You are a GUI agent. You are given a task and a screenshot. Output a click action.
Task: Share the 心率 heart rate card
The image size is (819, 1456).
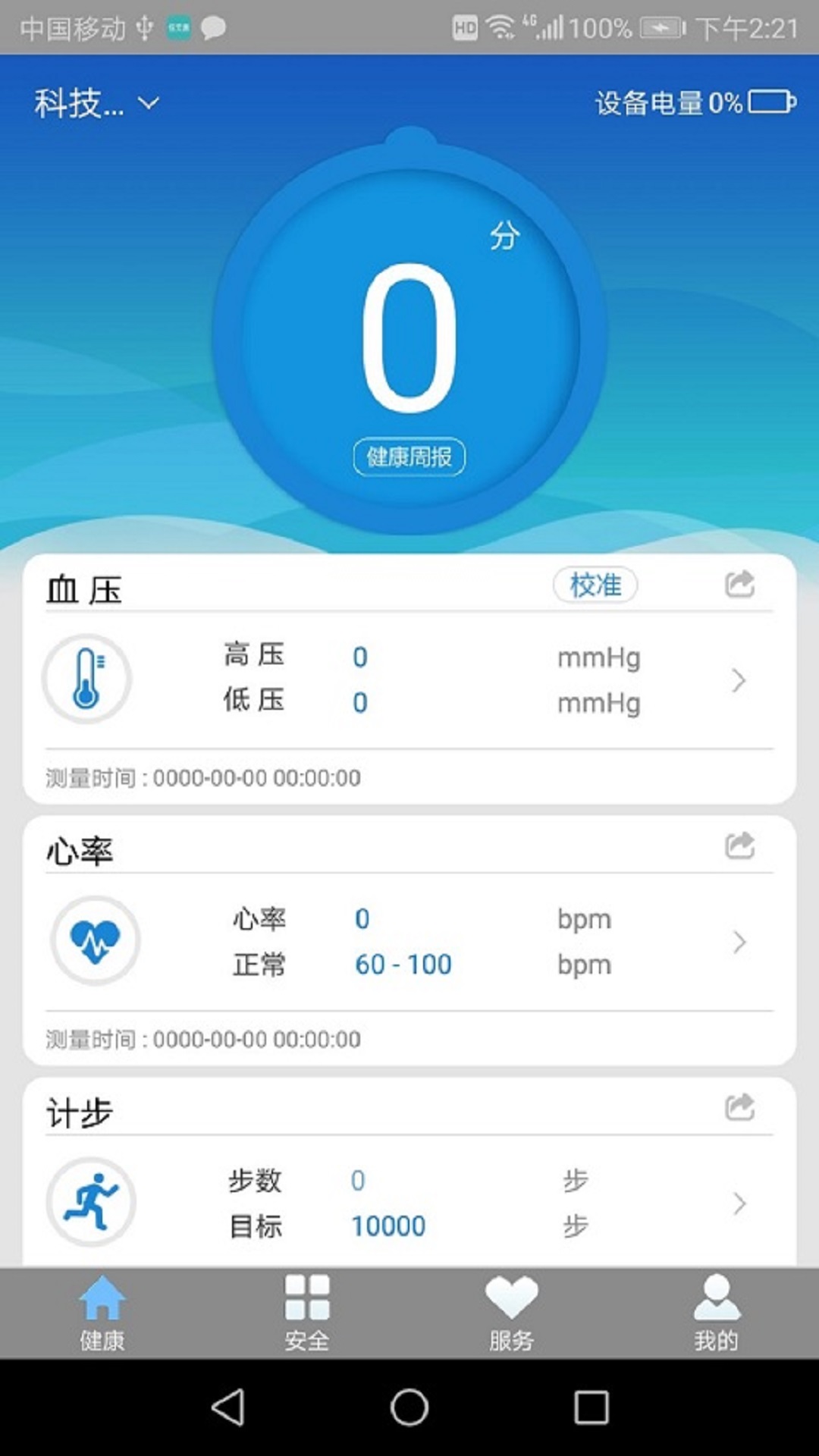pos(739,846)
